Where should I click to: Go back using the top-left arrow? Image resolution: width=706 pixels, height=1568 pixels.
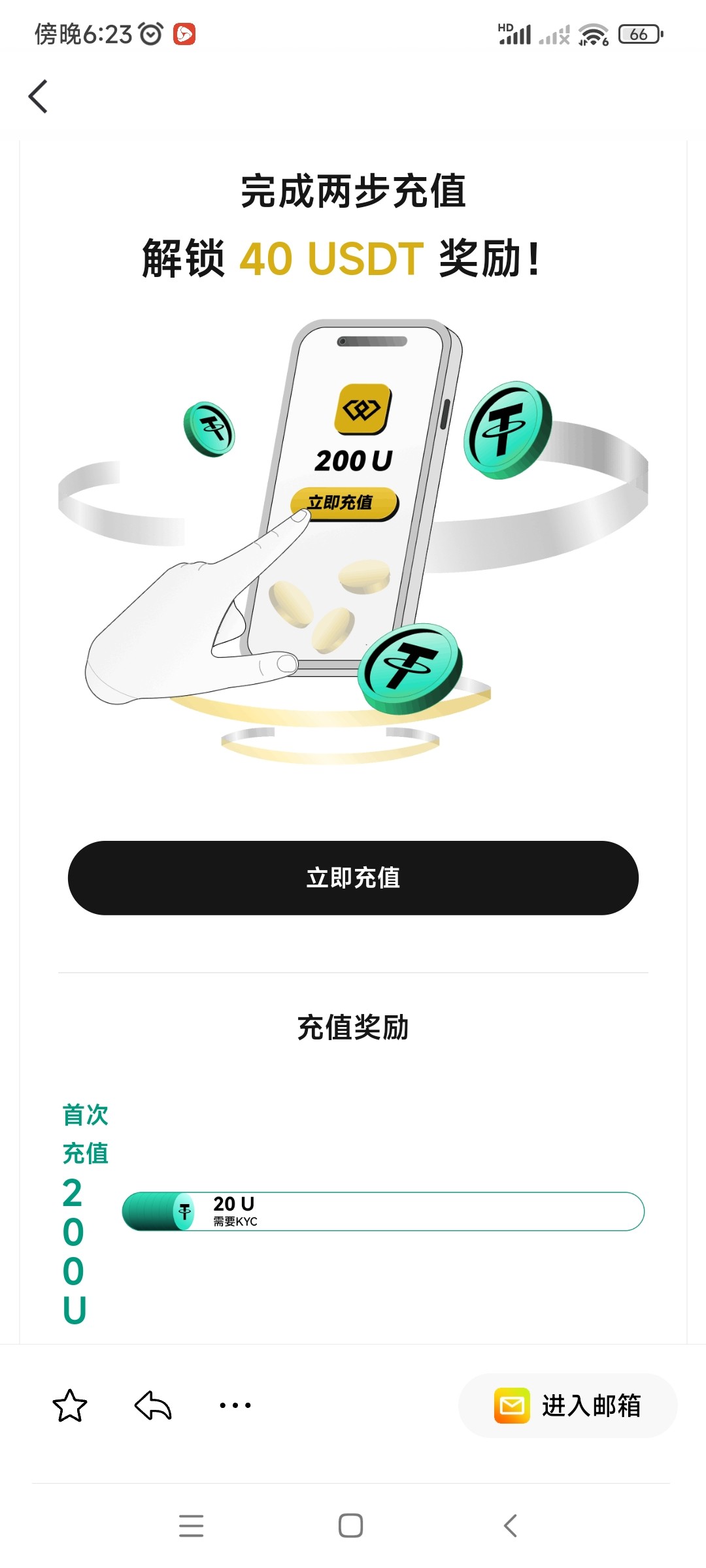point(39,97)
